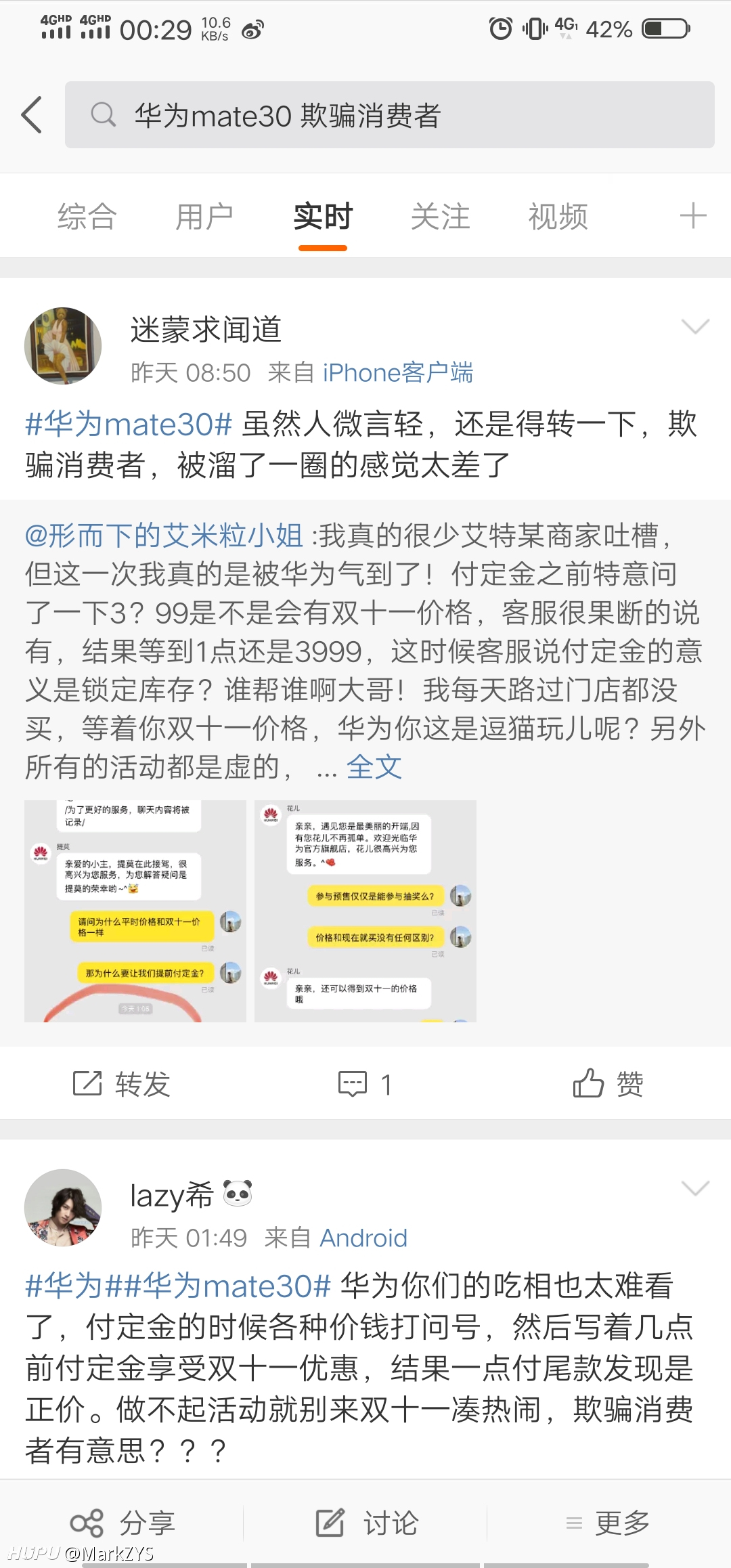This screenshot has width=731, height=1568.
Task: Select the 实时 tab
Action: coord(323,217)
